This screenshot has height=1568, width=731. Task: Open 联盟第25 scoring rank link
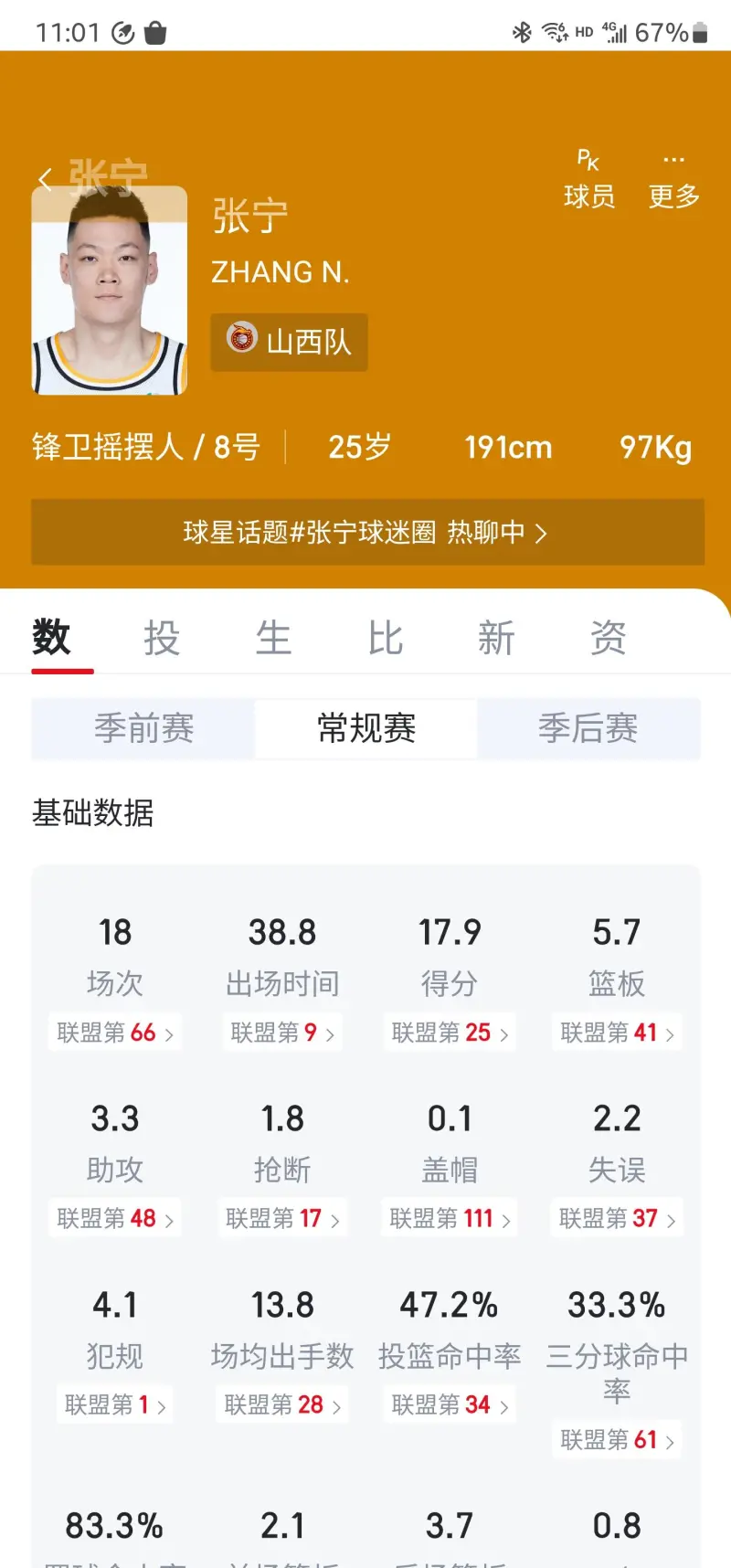pos(449,1033)
